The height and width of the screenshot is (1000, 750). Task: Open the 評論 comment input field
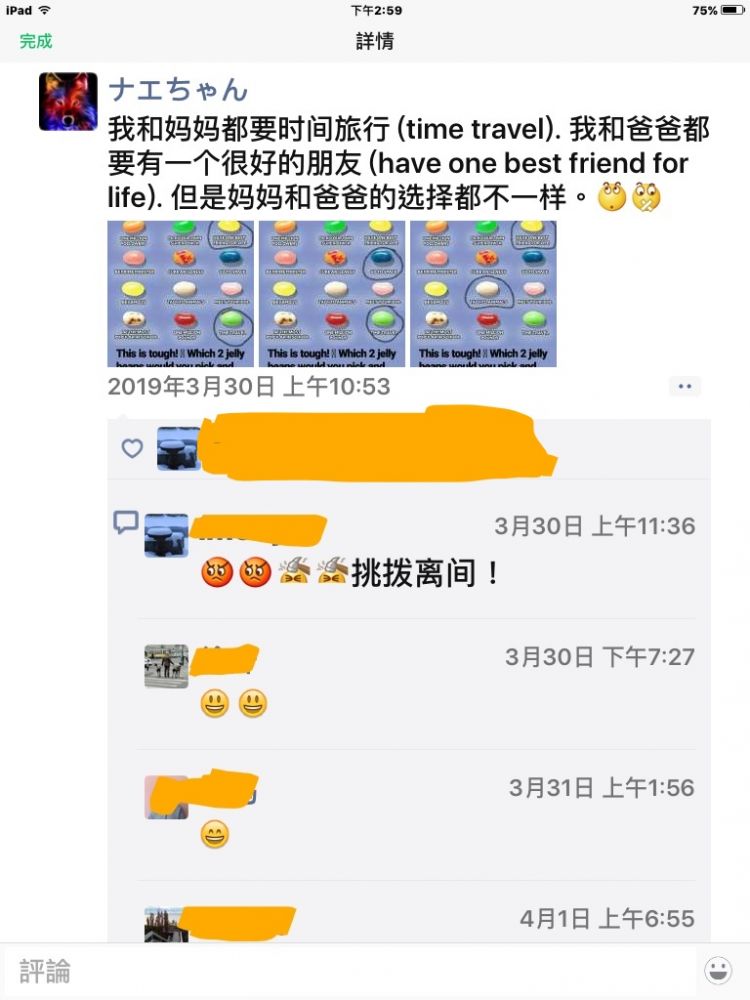click(350, 970)
